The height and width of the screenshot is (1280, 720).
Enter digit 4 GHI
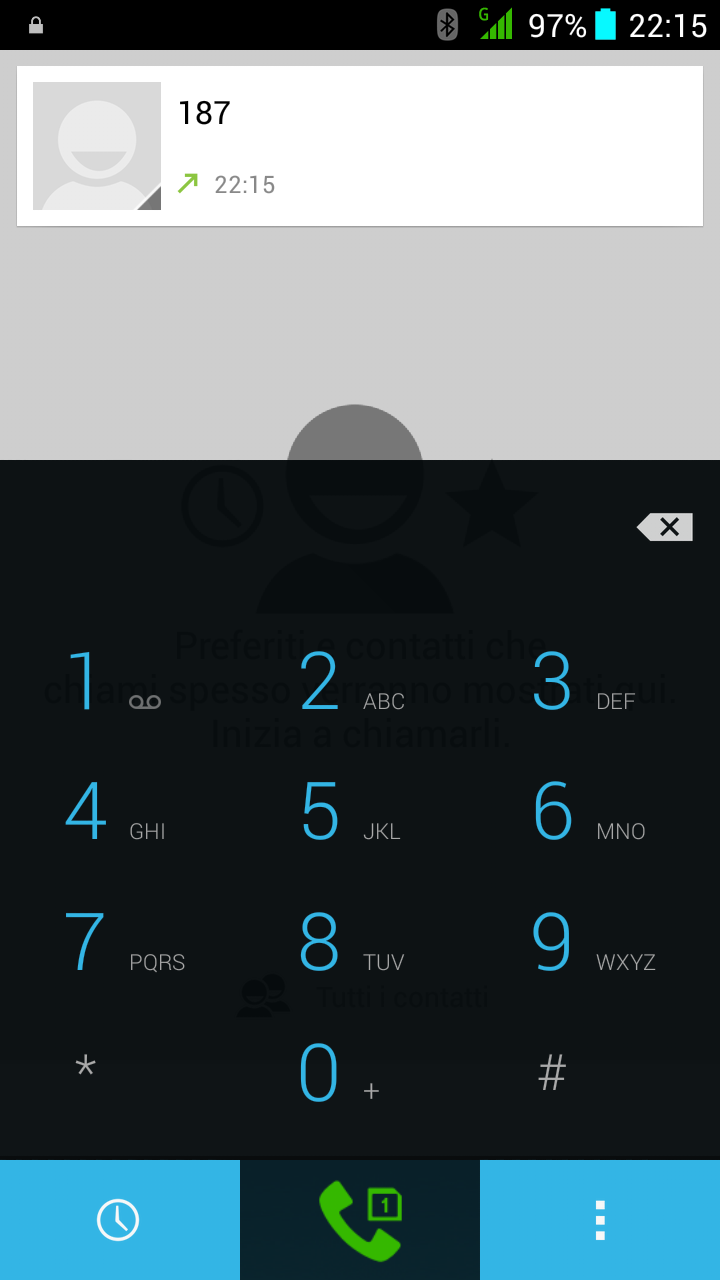[x=110, y=813]
